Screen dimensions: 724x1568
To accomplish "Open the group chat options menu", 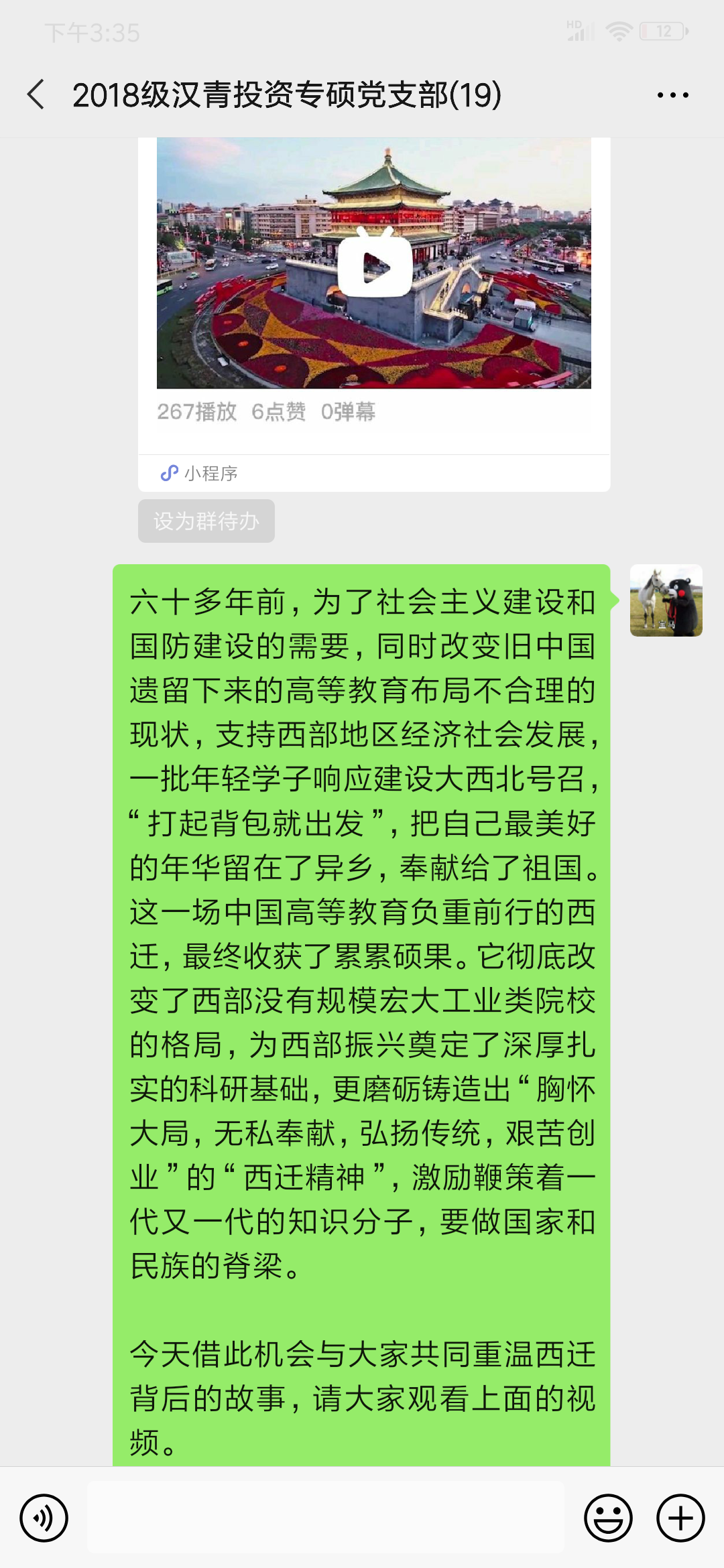I will [x=672, y=95].
